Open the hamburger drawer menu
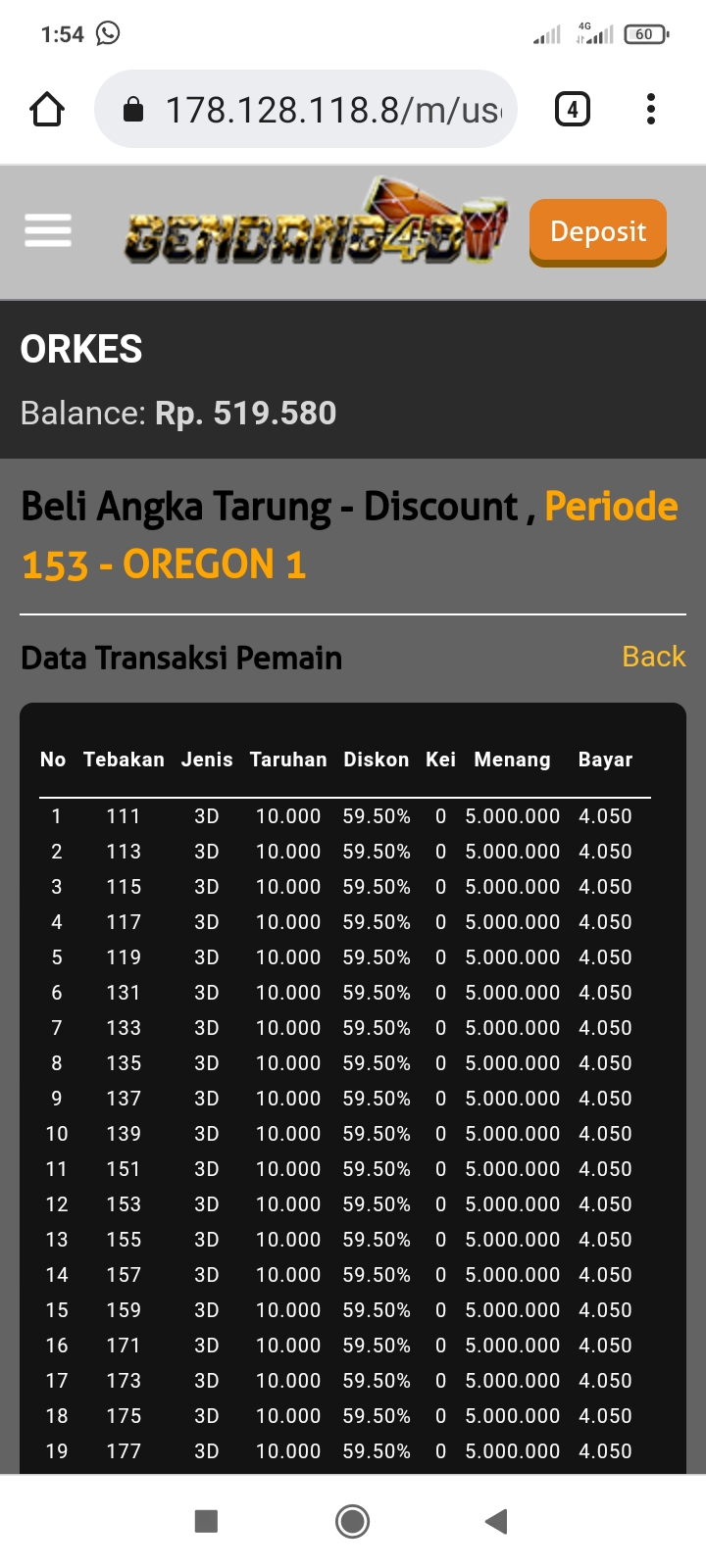The width and height of the screenshot is (706, 1568). tap(48, 231)
